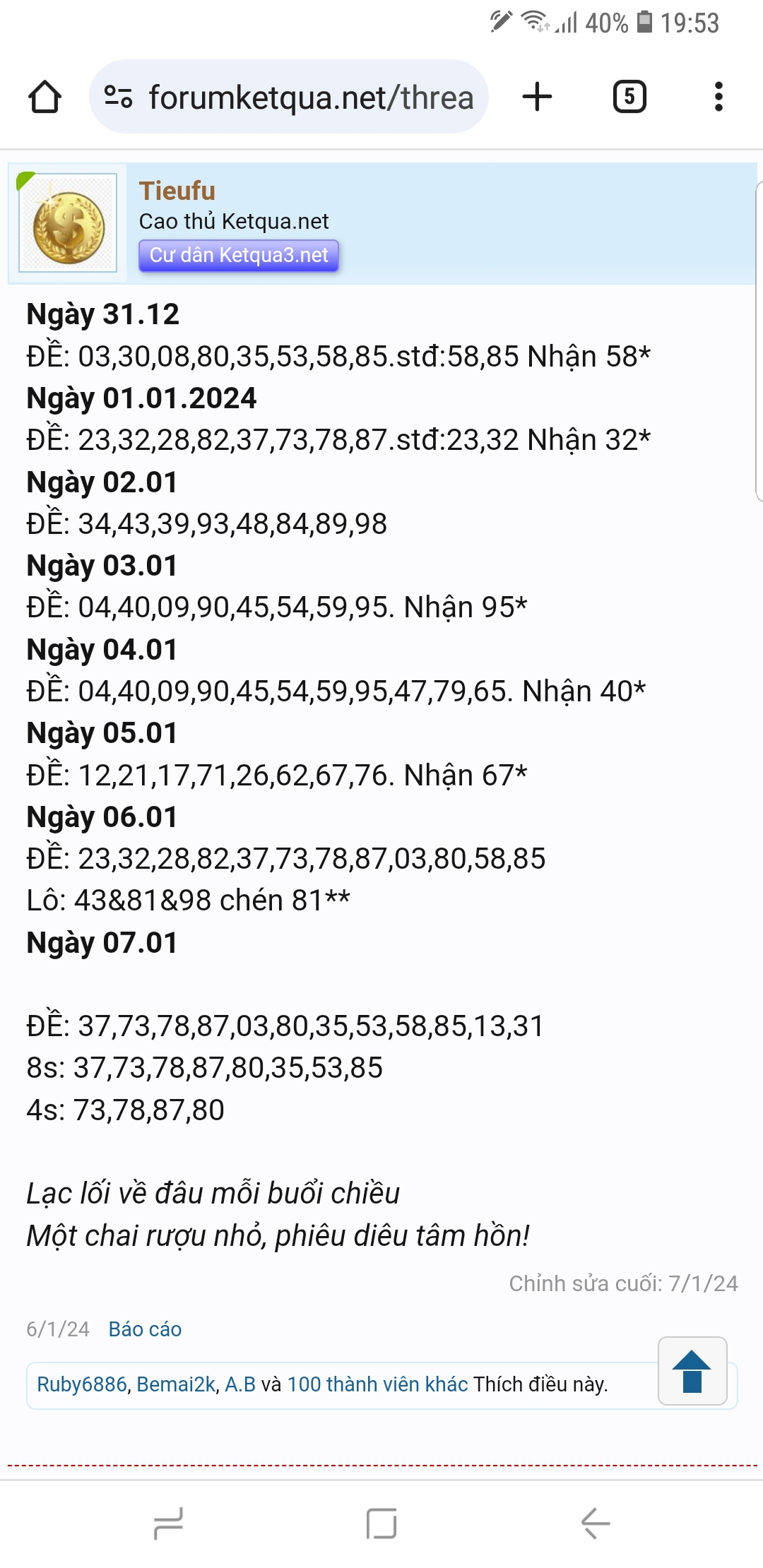Open a new browser tab

click(537, 97)
